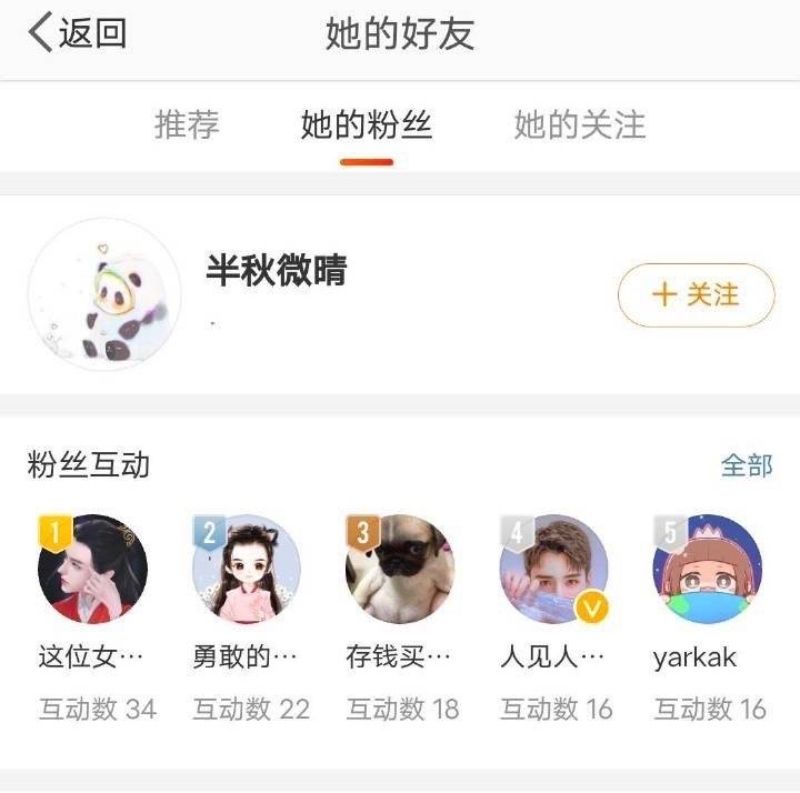Image resolution: width=800 pixels, height=793 pixels.
Task: Follow 半秋微晴 with the 关注 button
Action: click(696, 295)
